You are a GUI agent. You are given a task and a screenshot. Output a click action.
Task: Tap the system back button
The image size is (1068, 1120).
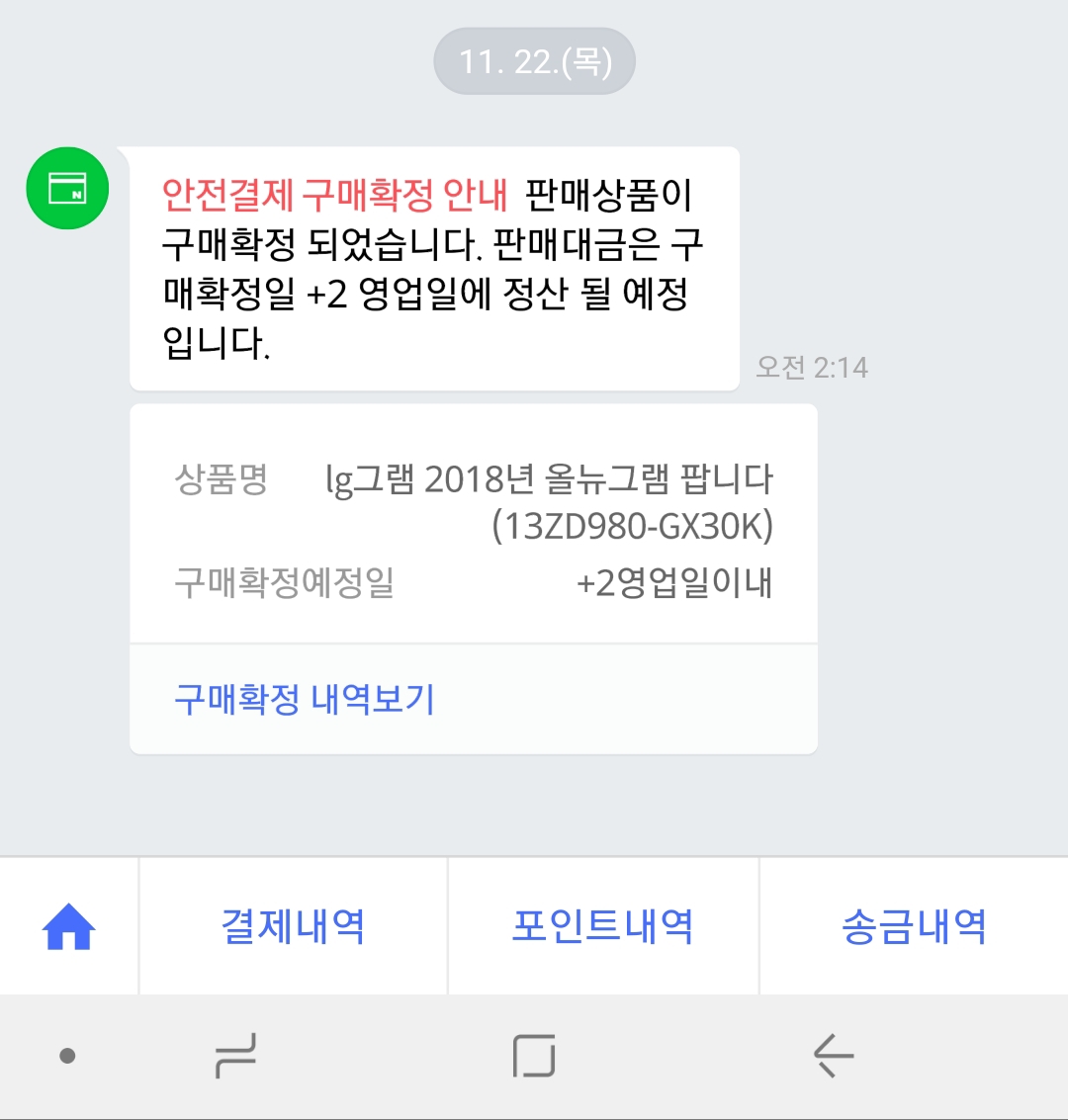833,1056
